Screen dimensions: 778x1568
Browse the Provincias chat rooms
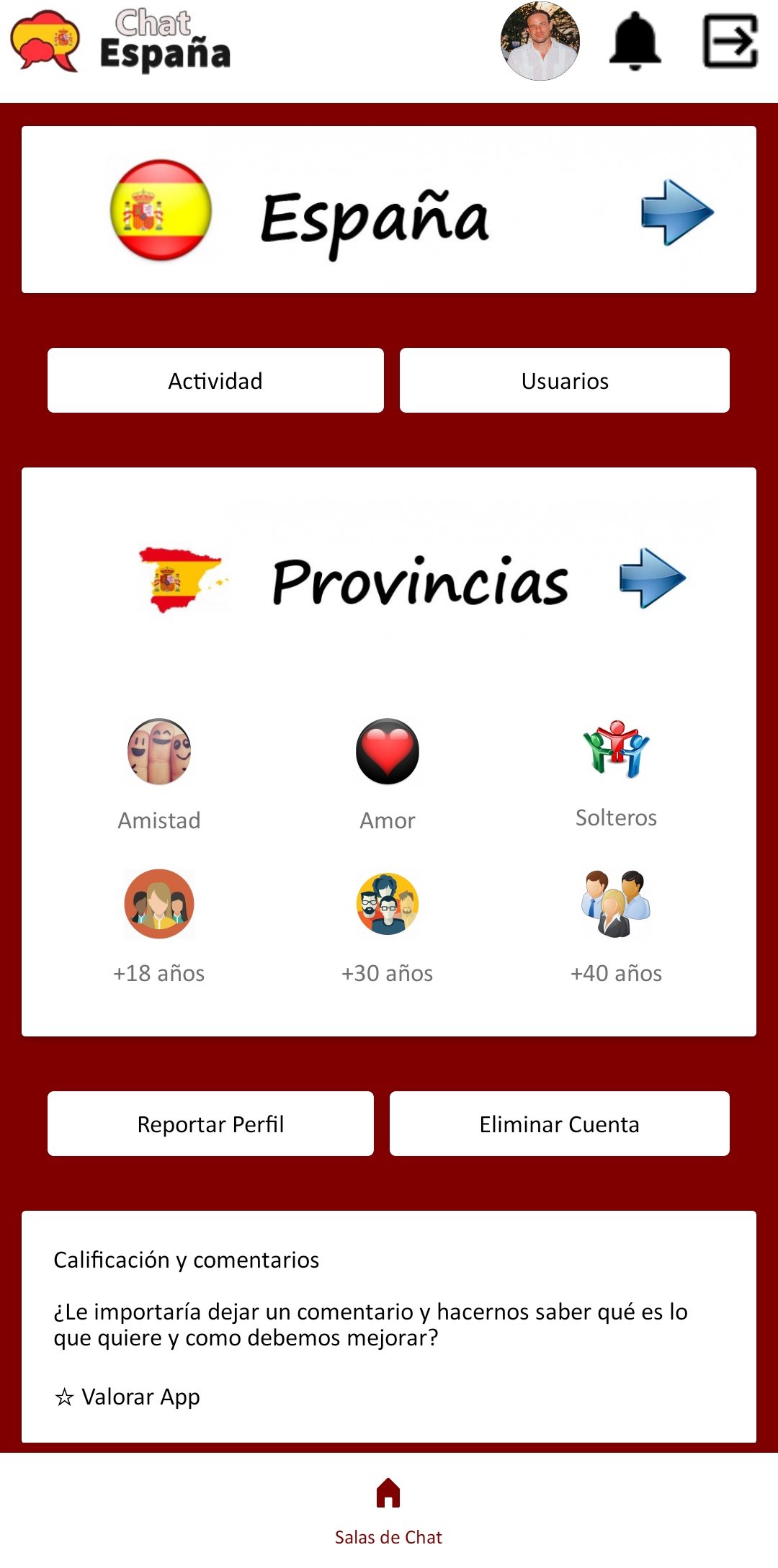418,581
